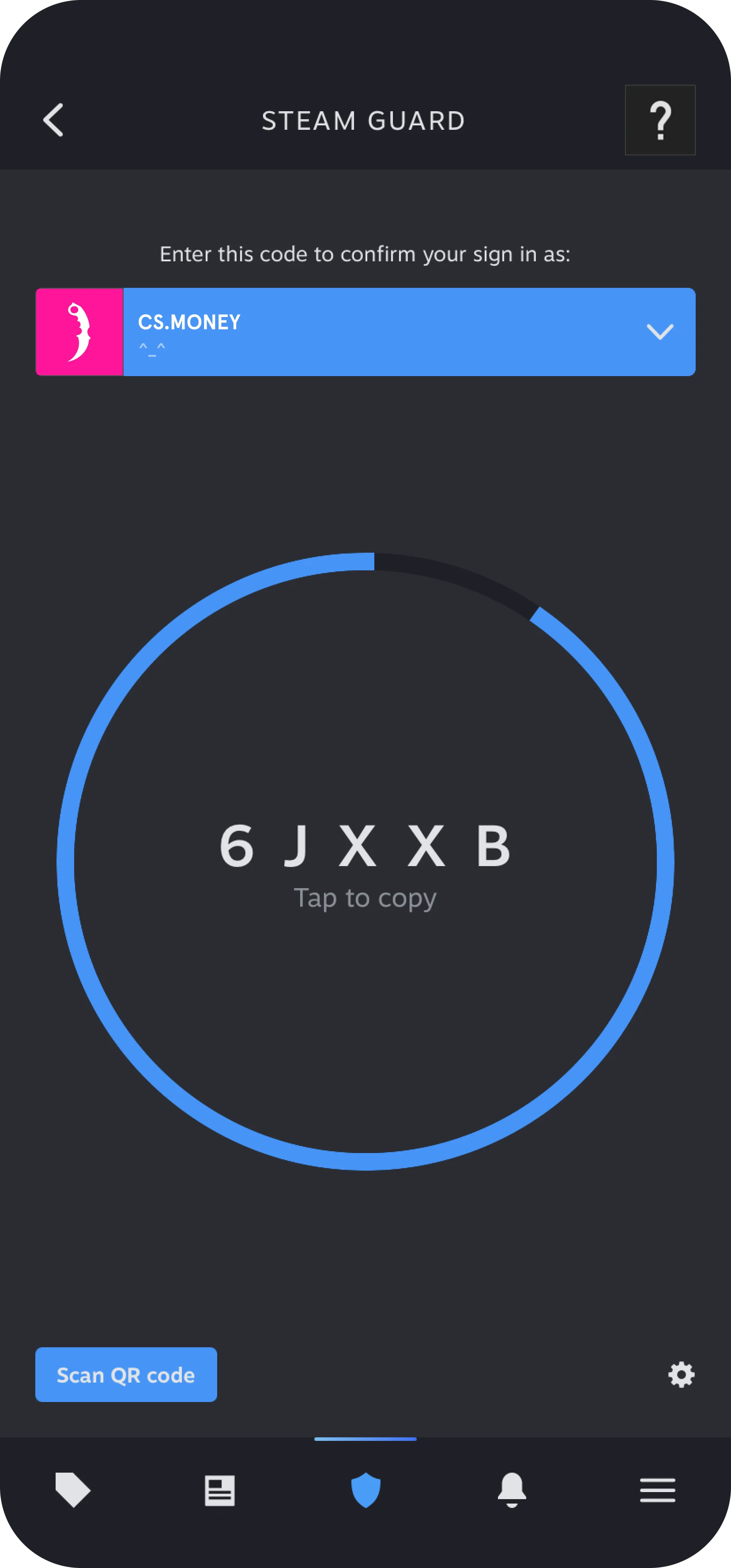Tap the Scan QR code button
The image size is (731, 1568).
coord(126,1375)
